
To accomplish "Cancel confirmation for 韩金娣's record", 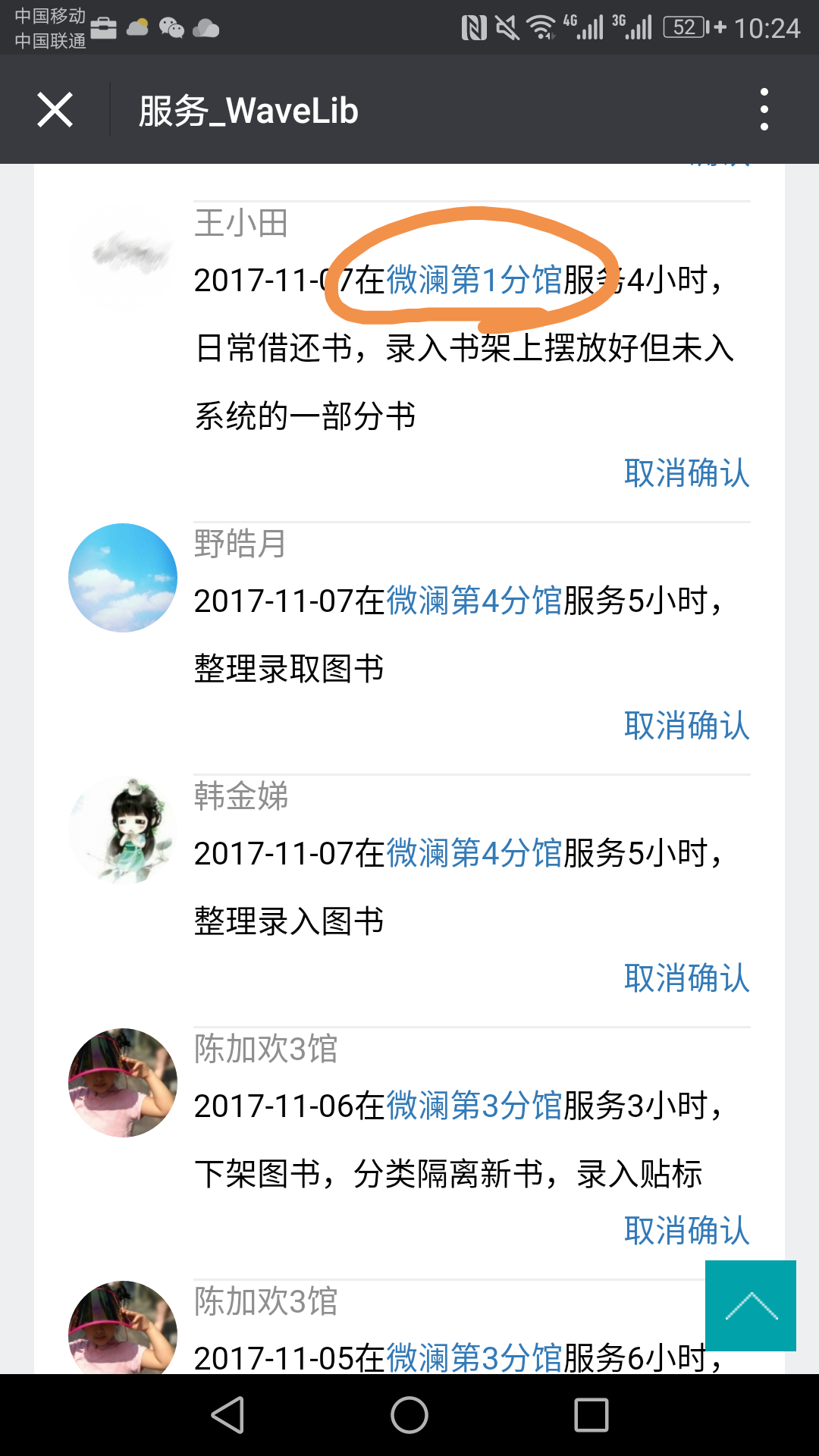I will 687,978.
